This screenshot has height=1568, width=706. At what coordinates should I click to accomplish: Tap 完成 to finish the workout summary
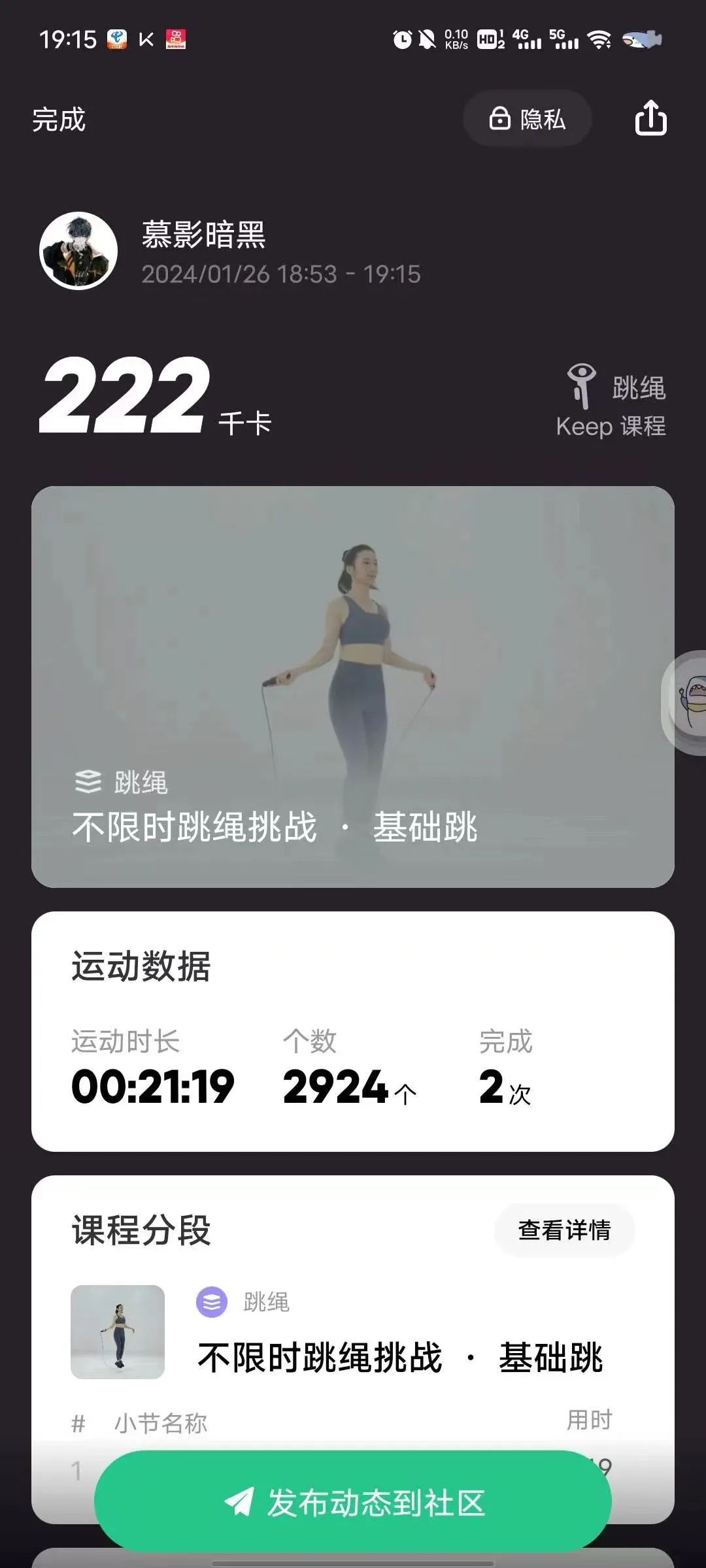[x=59, y=120]
